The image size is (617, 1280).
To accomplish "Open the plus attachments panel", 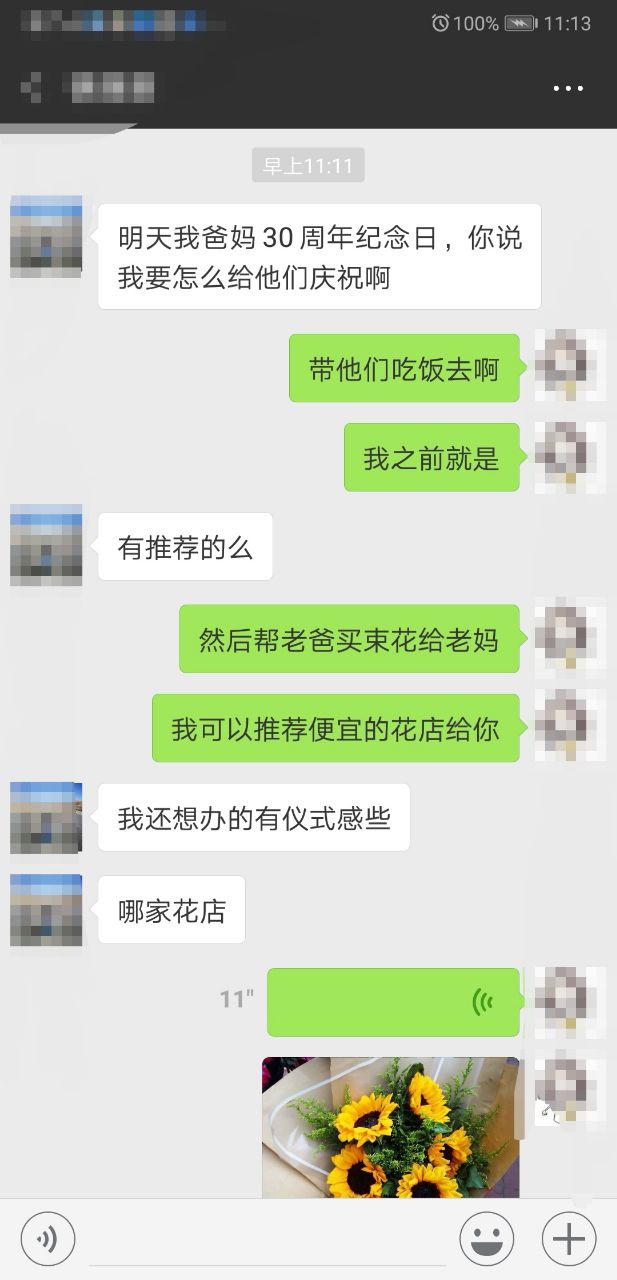I will tap(568, 1239).
